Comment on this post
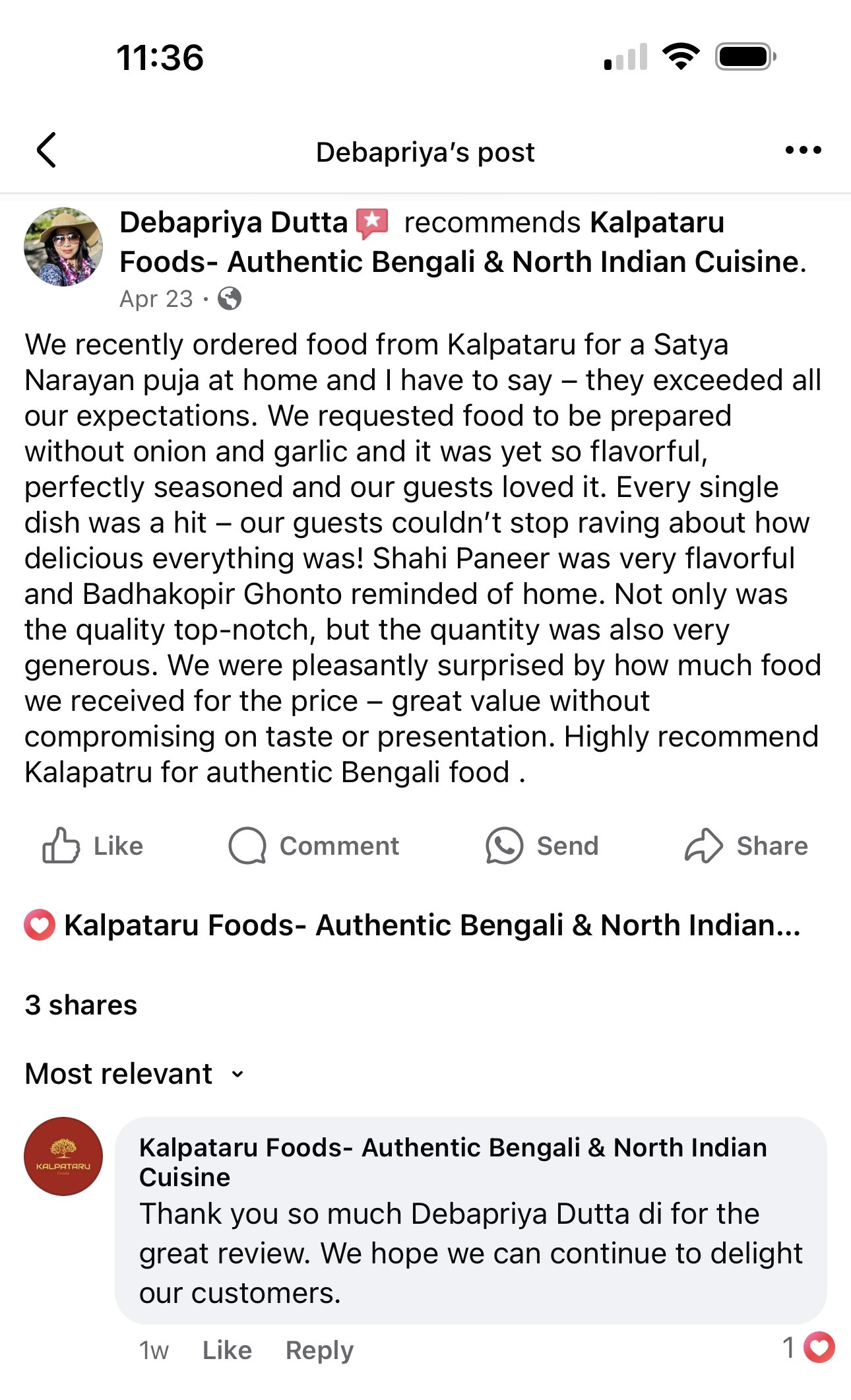This screenshot has width=851, height=1400. tap(313, 846)
